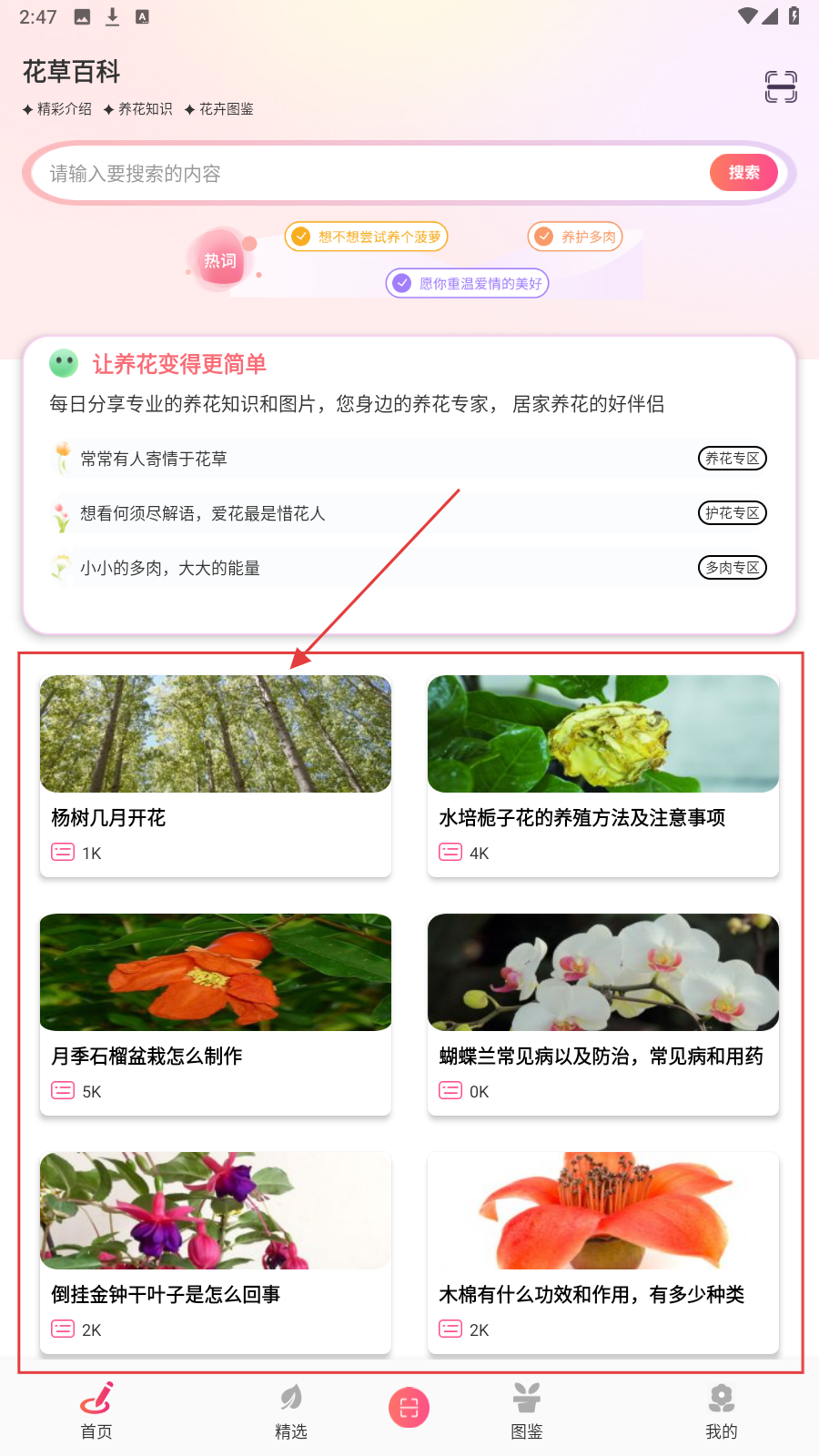Open the 多肉专区 section
819x1456 pixels.
(732, 568)
